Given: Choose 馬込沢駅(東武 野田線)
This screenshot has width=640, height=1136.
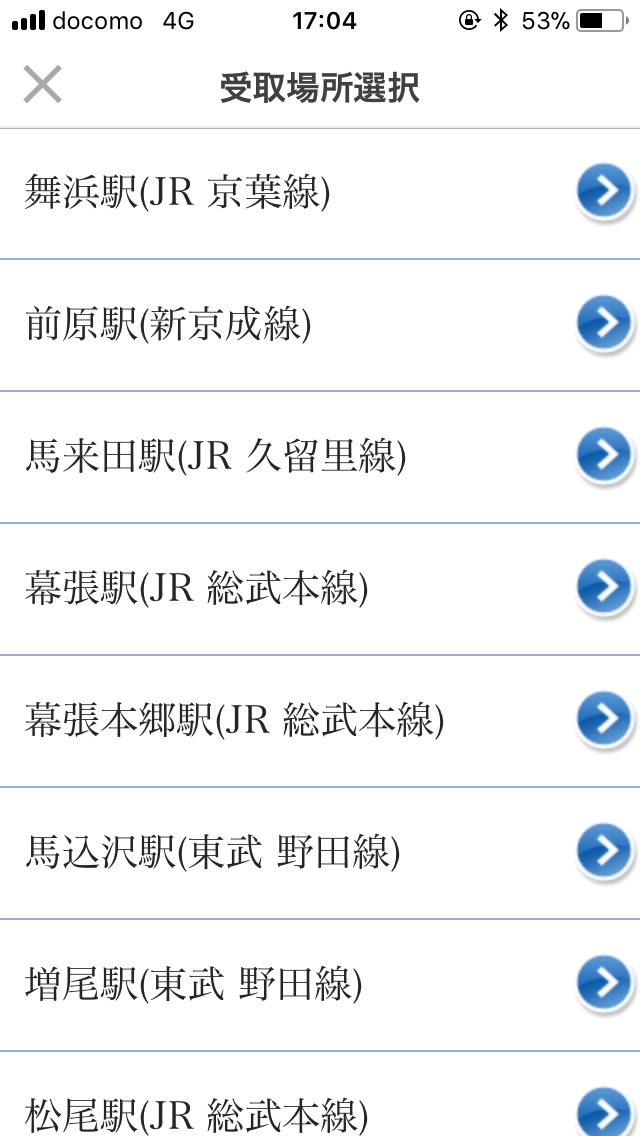Looking at the screenshot, I should point(320,853).
